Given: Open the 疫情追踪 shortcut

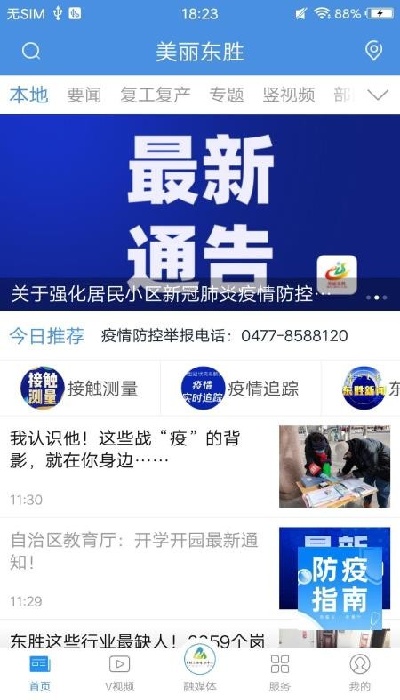Looking at the screenshot, I should [240, 388].
